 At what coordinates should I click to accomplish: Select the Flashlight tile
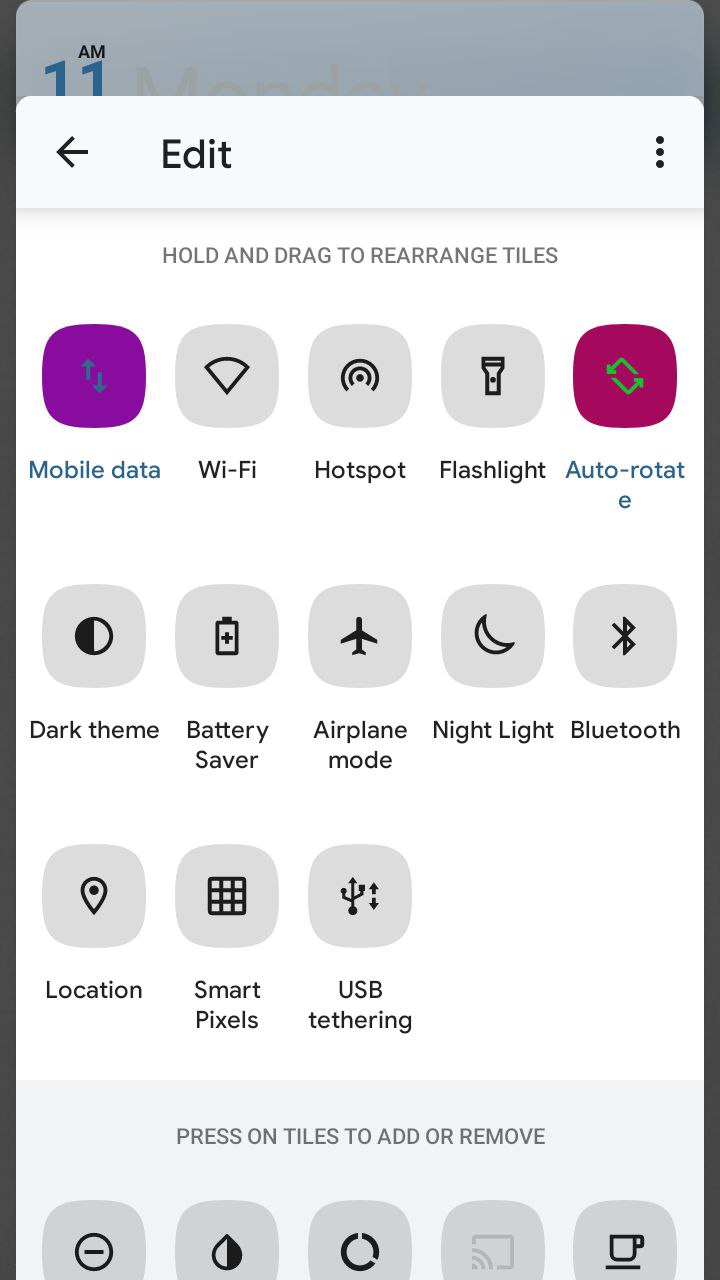493,376
